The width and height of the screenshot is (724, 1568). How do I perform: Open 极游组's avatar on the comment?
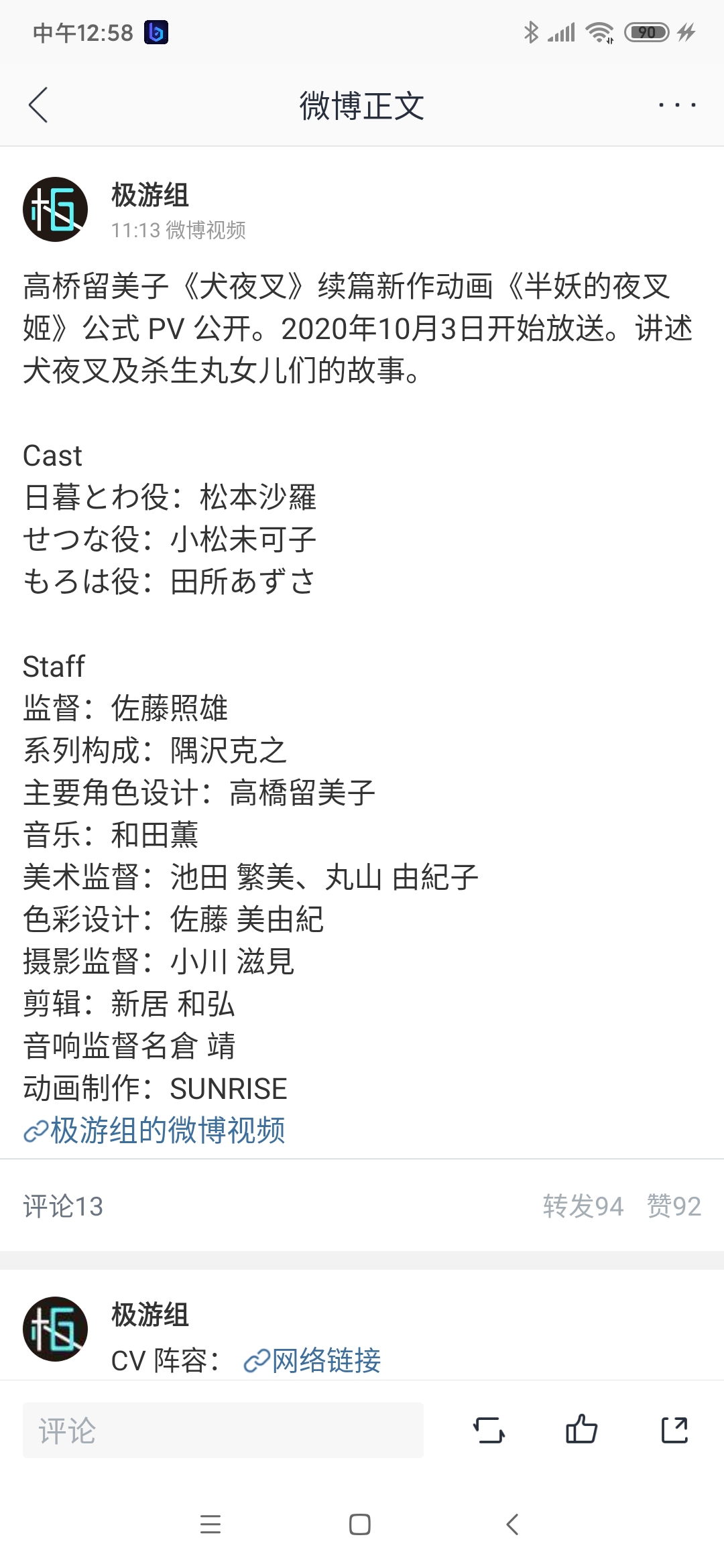pyautogui.click(x=55, y=1329)
